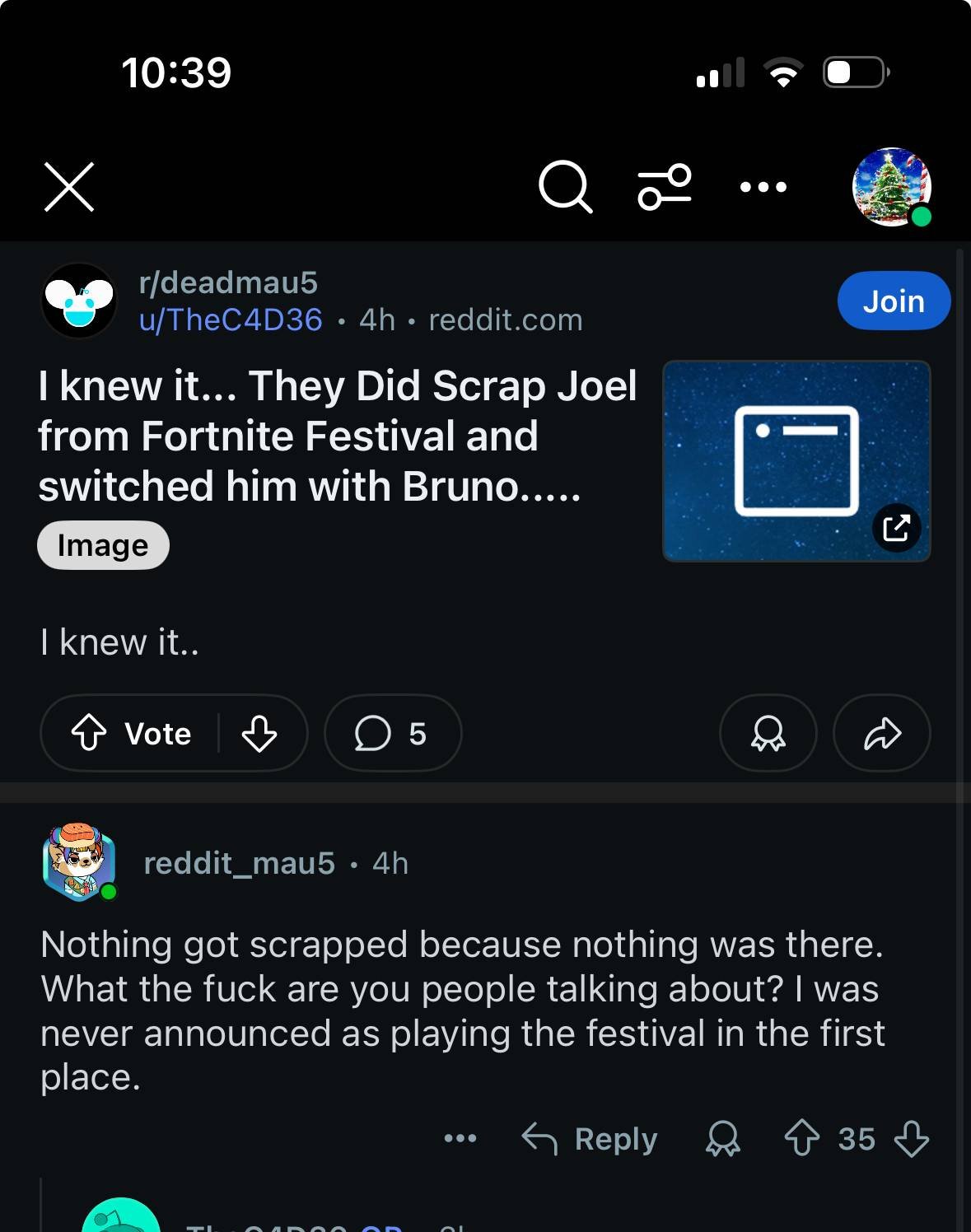Upvote reddit_mau5's comment

coord(801,1139)
